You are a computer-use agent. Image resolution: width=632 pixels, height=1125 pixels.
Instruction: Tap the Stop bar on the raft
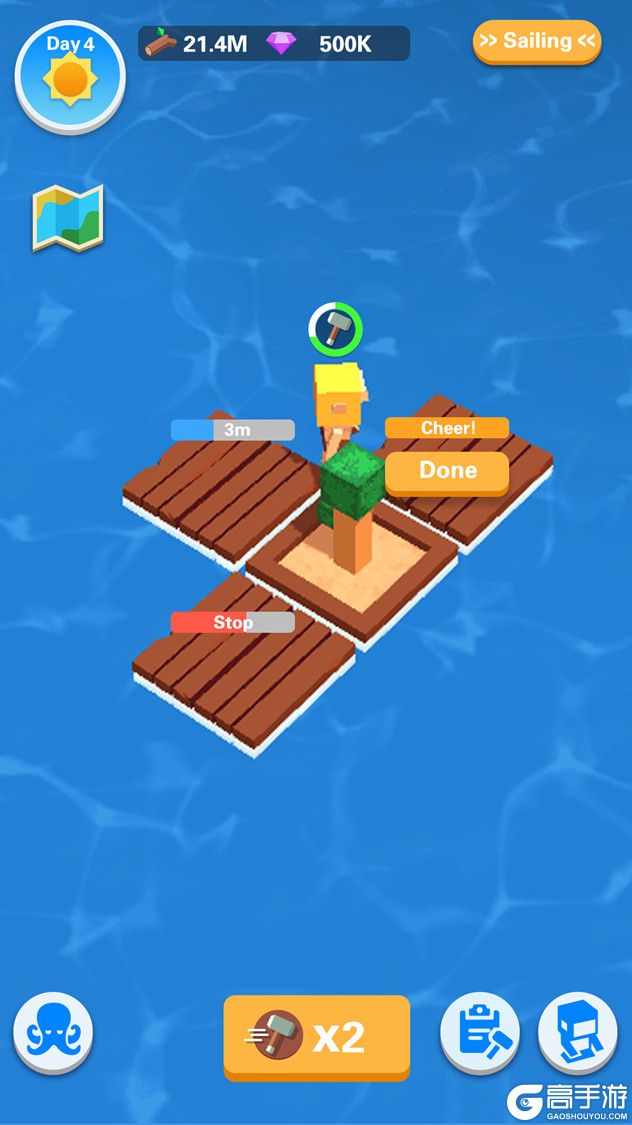coord(233,622)
